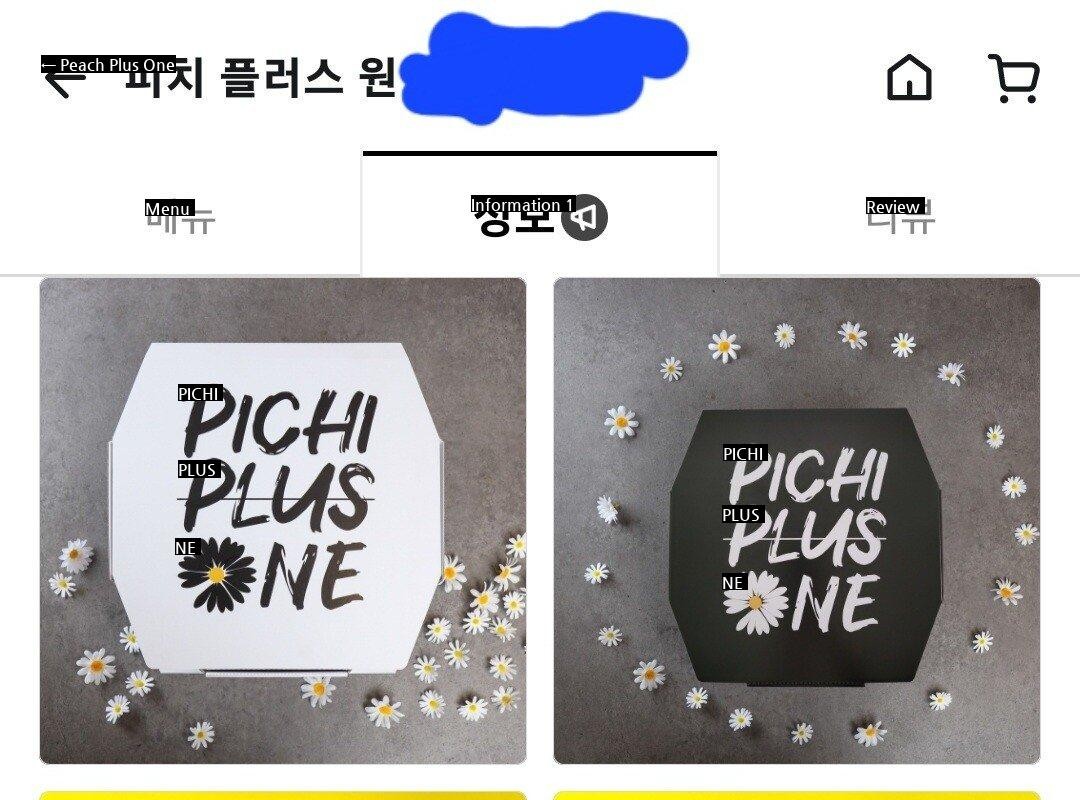Select the Information tab
1080x800 pixels.
pyautogui.click(x=538, y=216)
